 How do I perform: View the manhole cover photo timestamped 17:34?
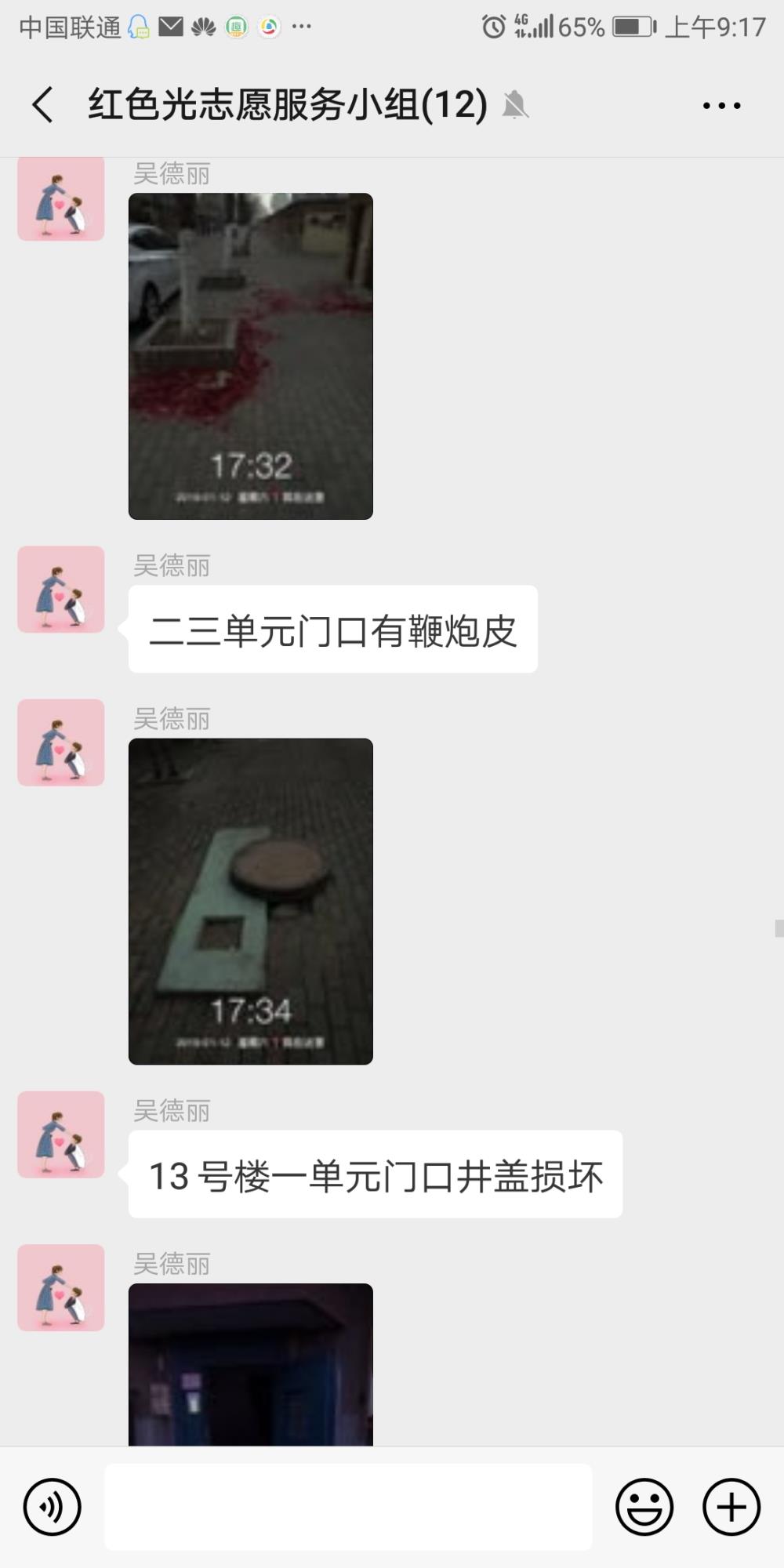tap(251, 902)
